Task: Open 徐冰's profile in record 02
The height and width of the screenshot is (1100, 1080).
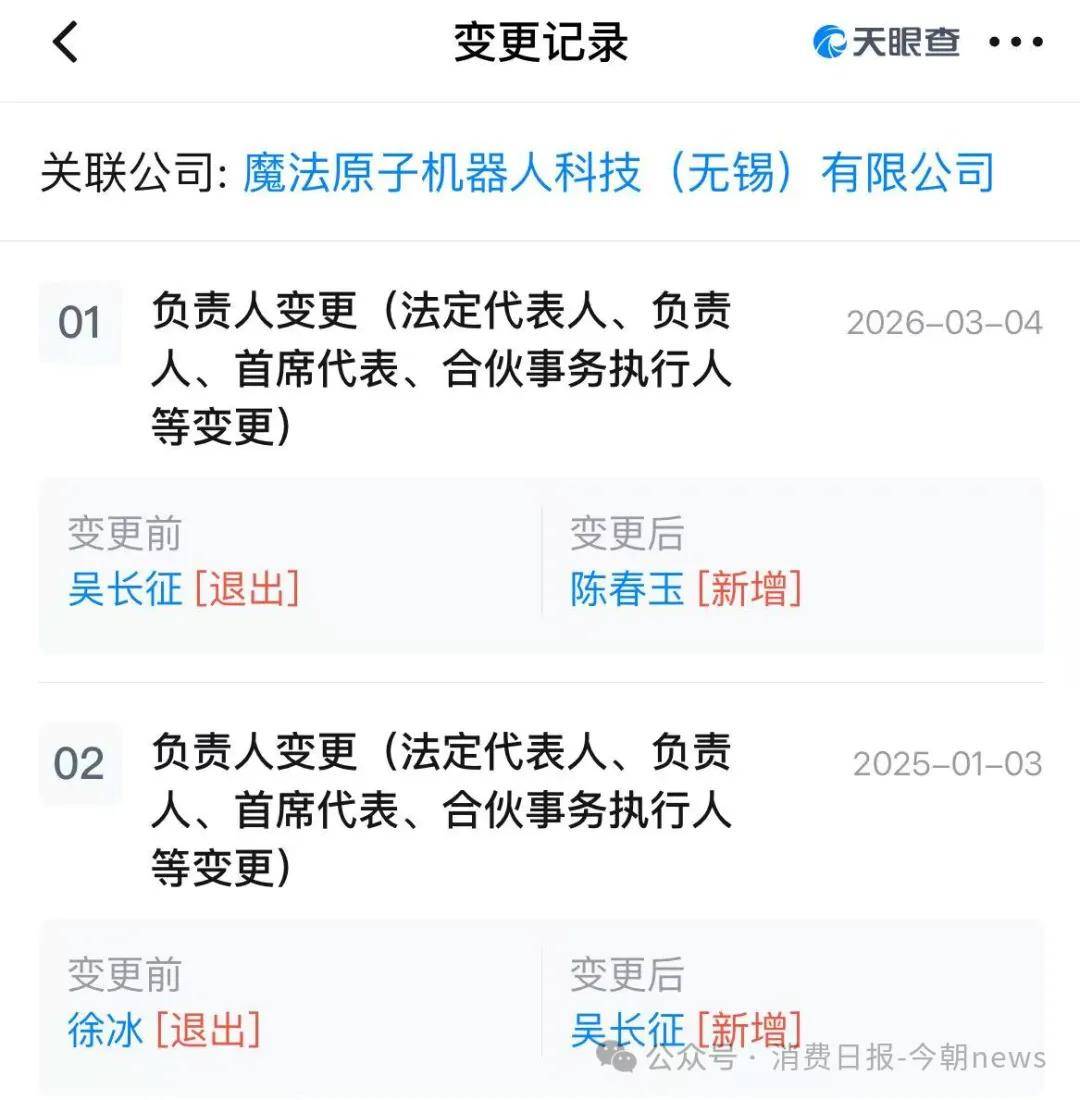Action: (x=106, y=1029)
